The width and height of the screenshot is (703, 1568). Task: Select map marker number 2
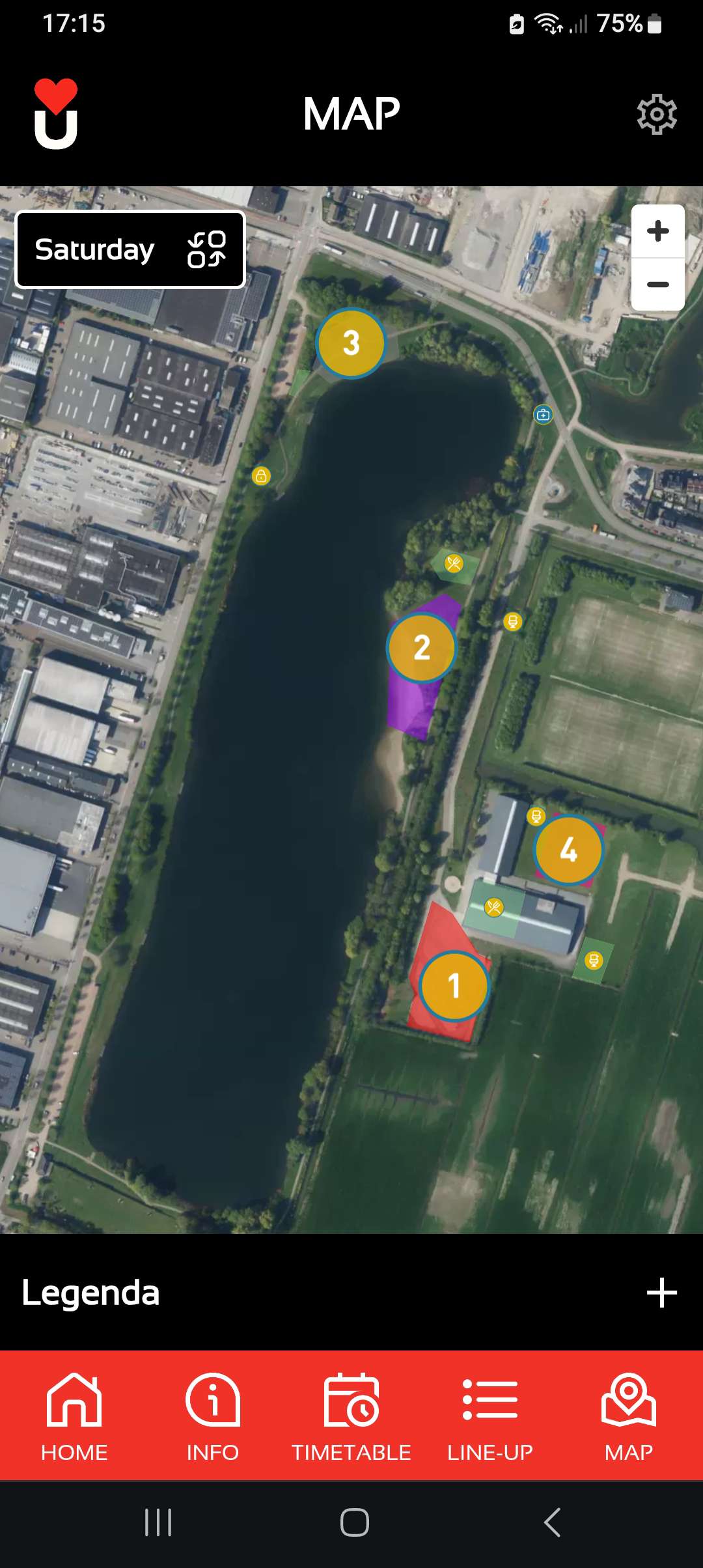point(422,647)
